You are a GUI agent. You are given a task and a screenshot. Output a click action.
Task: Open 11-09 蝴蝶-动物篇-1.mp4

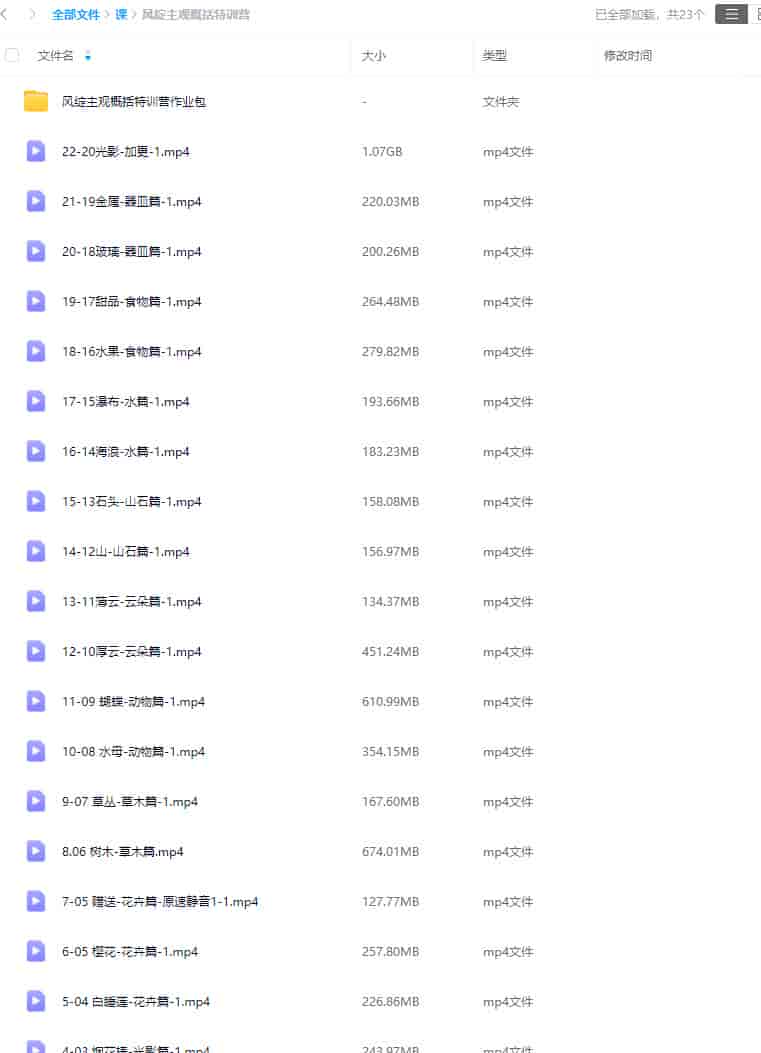coord(133,702)
